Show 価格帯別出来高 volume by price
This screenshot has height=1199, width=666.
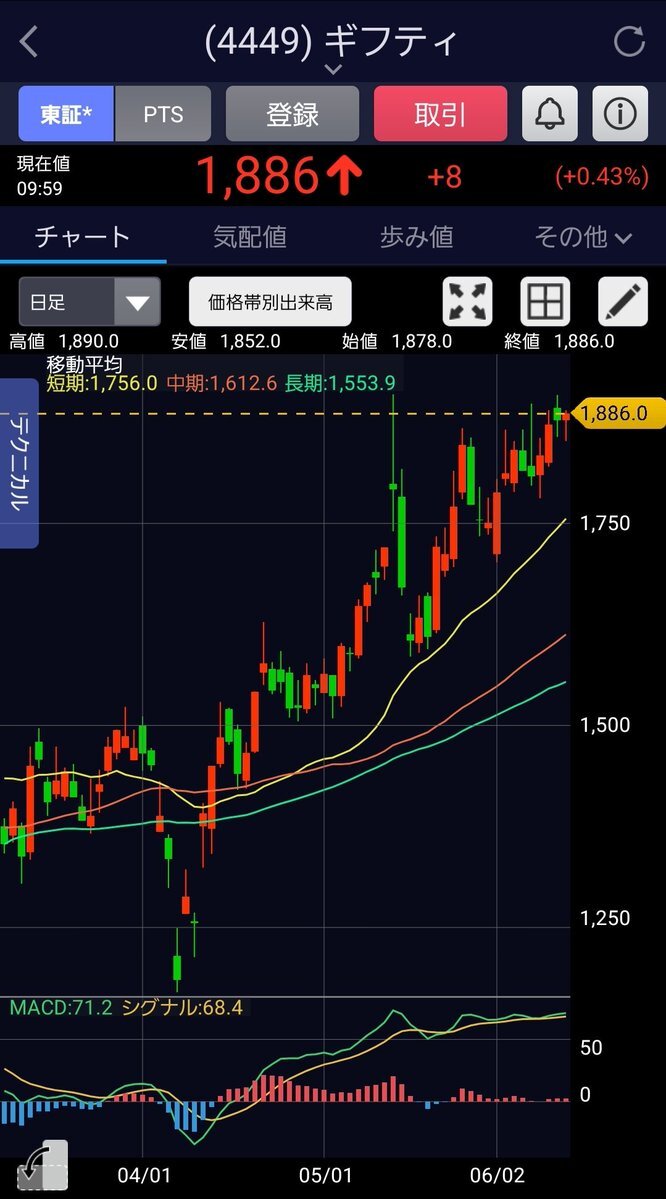pyautogui.click(x=270, y=301)
